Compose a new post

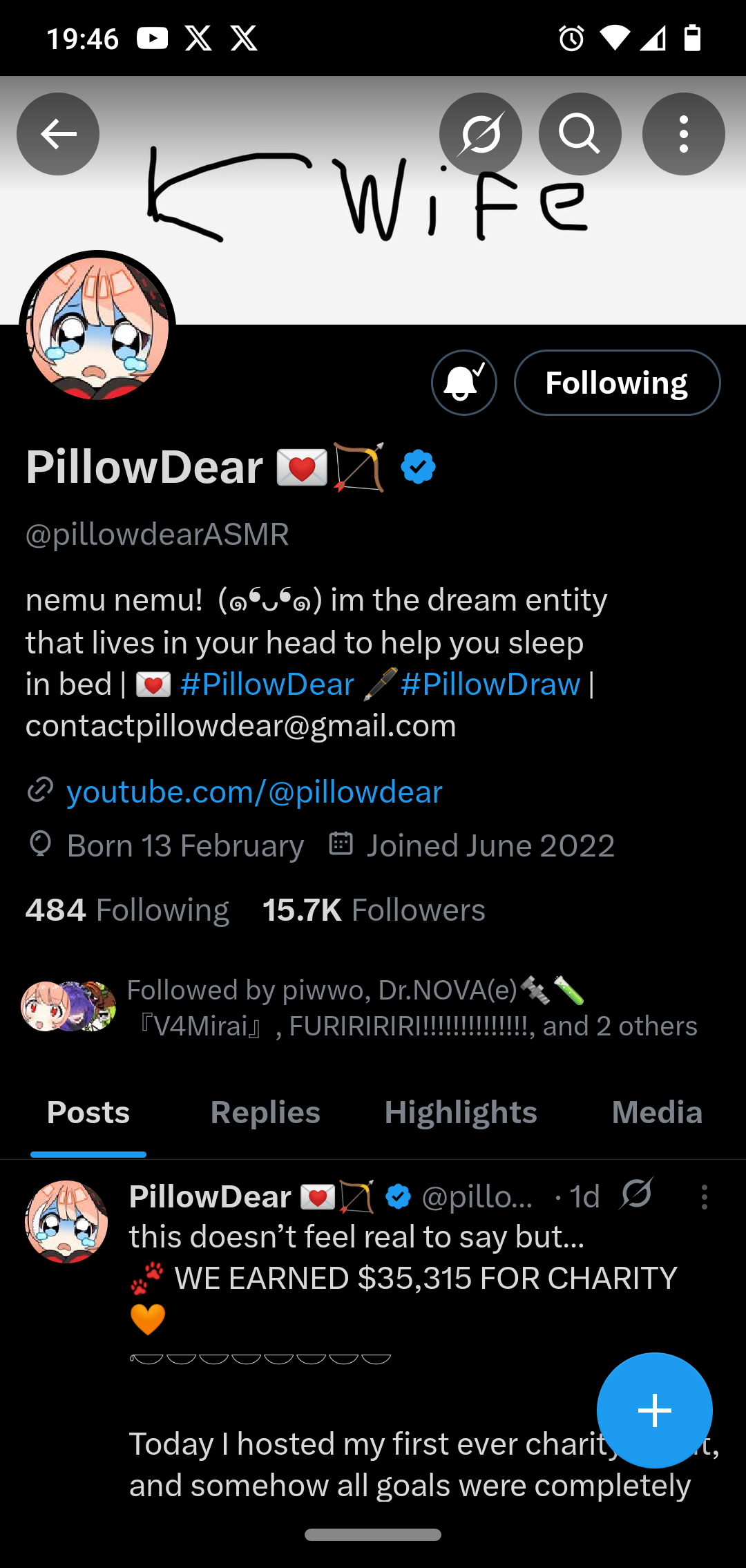pos(654,1410)
